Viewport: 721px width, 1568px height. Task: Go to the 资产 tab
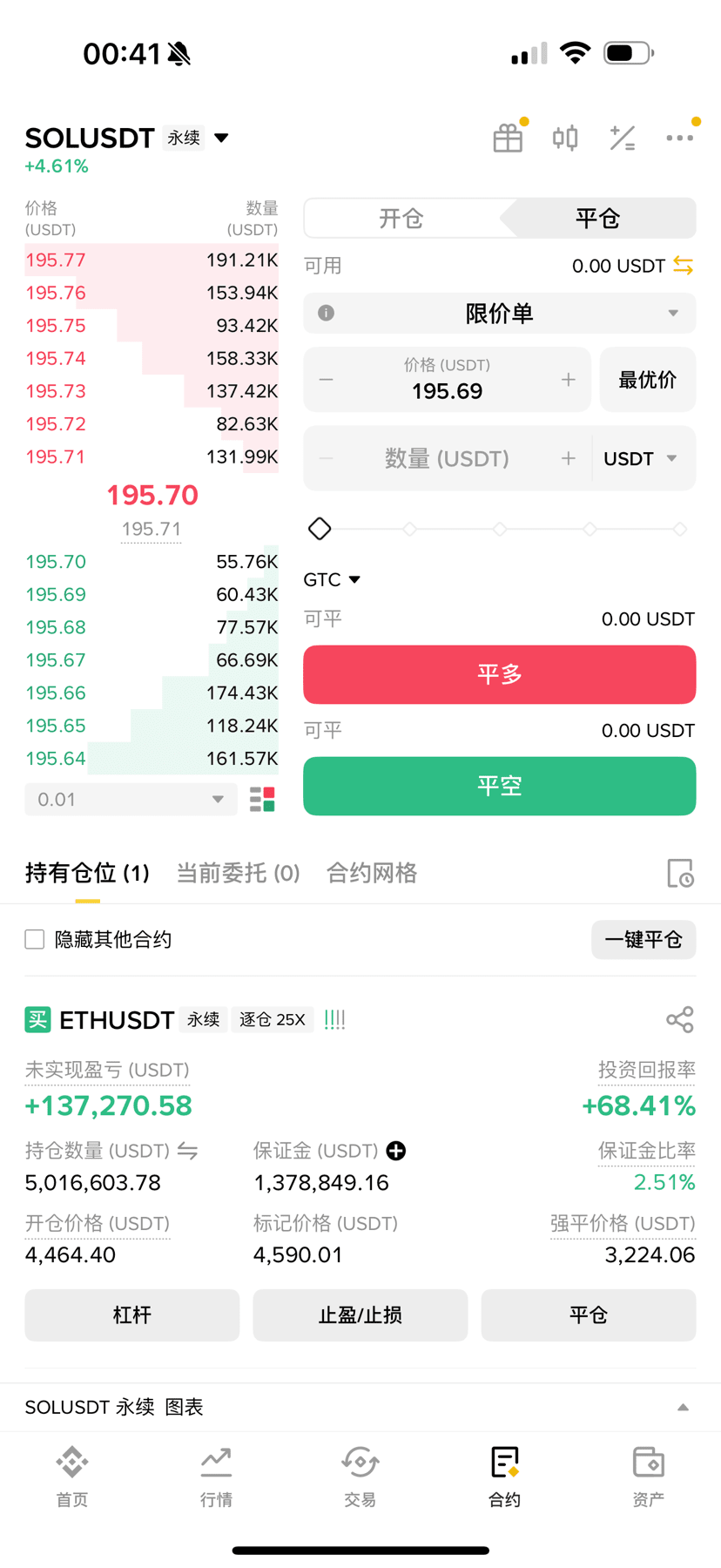pos(649,1476)
